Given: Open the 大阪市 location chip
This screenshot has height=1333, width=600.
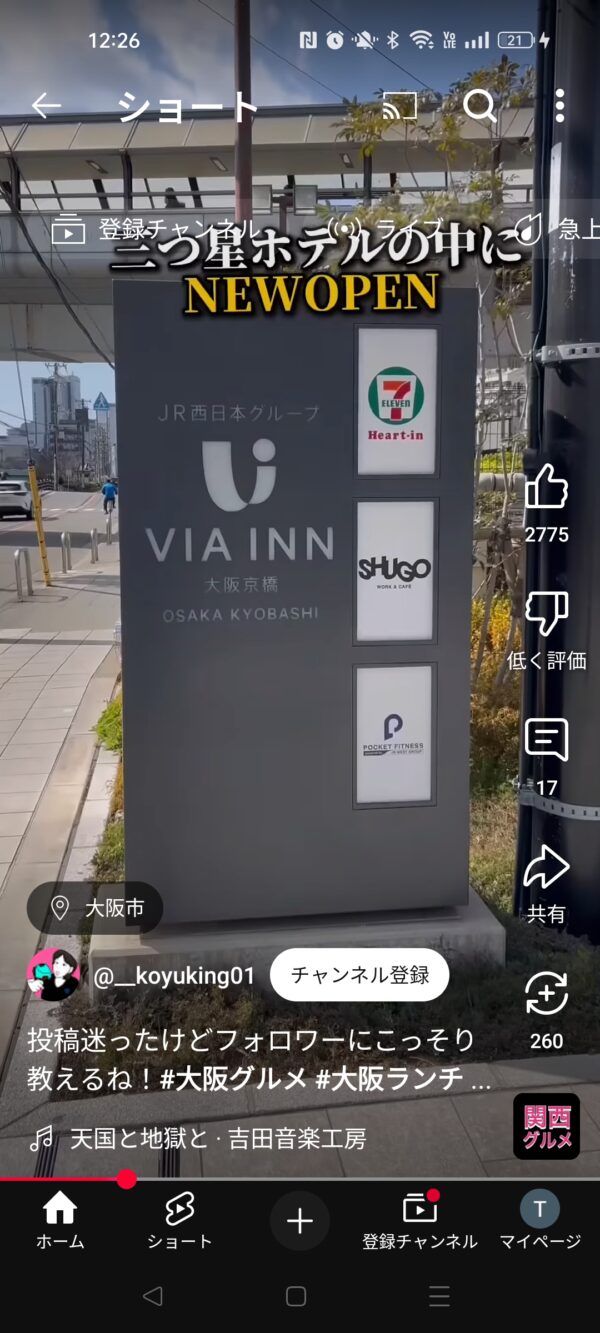Looking at the screenshot, I should point(95,908).
